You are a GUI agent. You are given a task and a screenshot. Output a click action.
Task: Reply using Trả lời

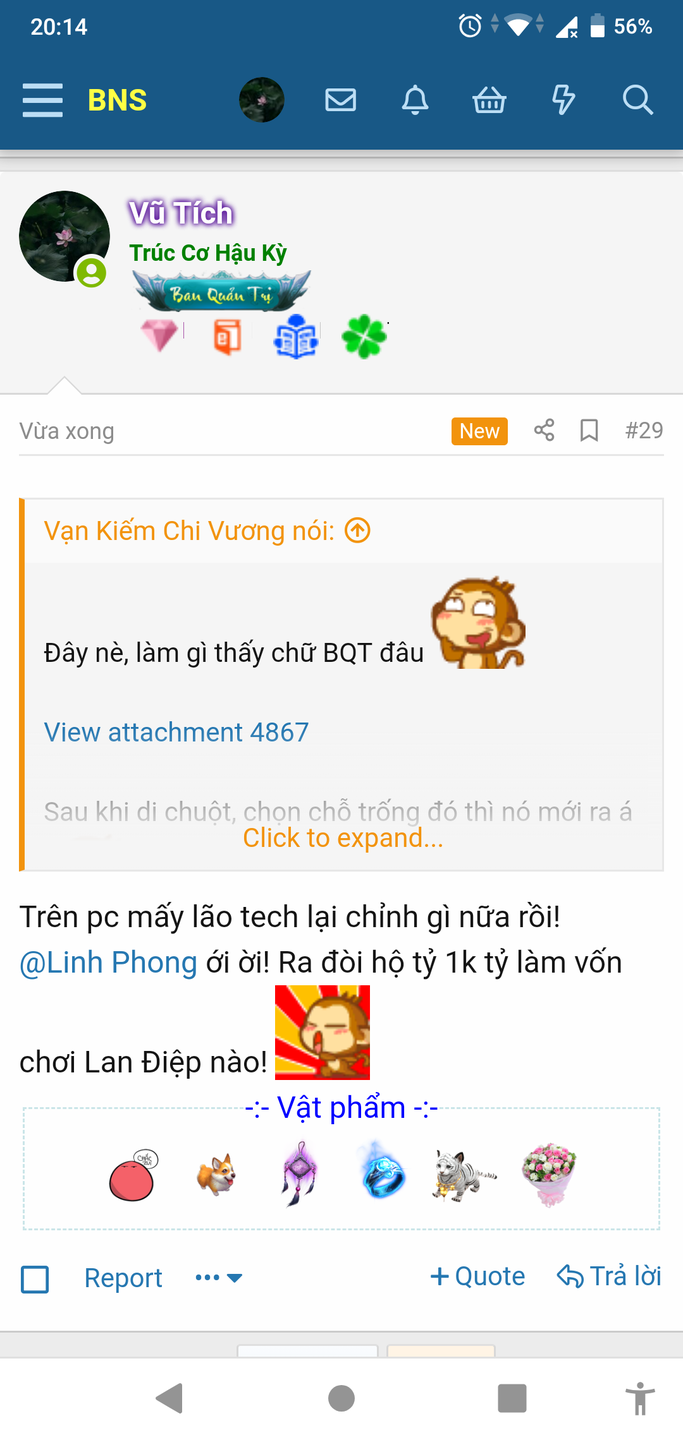pyautogui.click(x=610, y=1276)
